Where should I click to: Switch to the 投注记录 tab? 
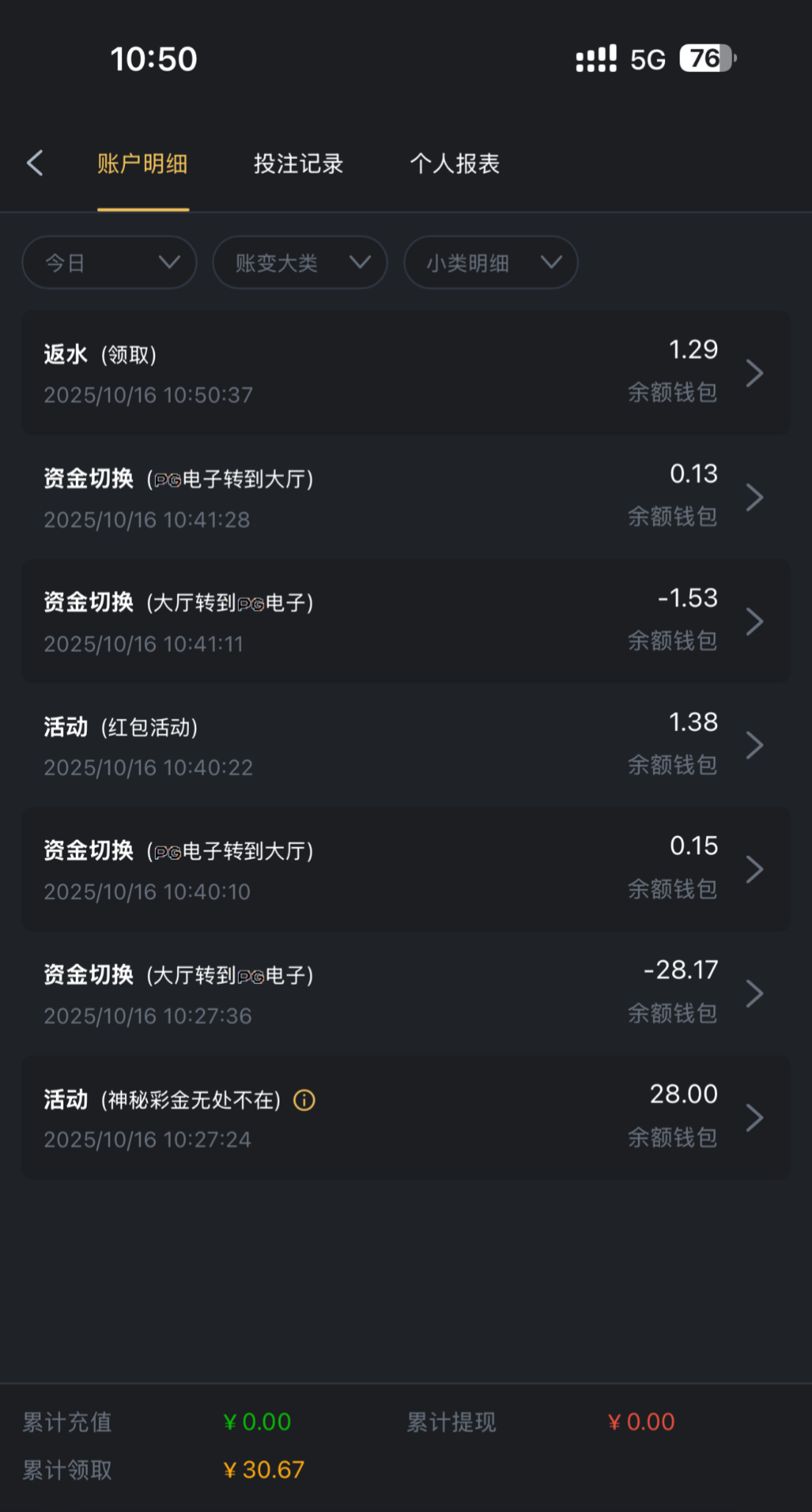299,164
